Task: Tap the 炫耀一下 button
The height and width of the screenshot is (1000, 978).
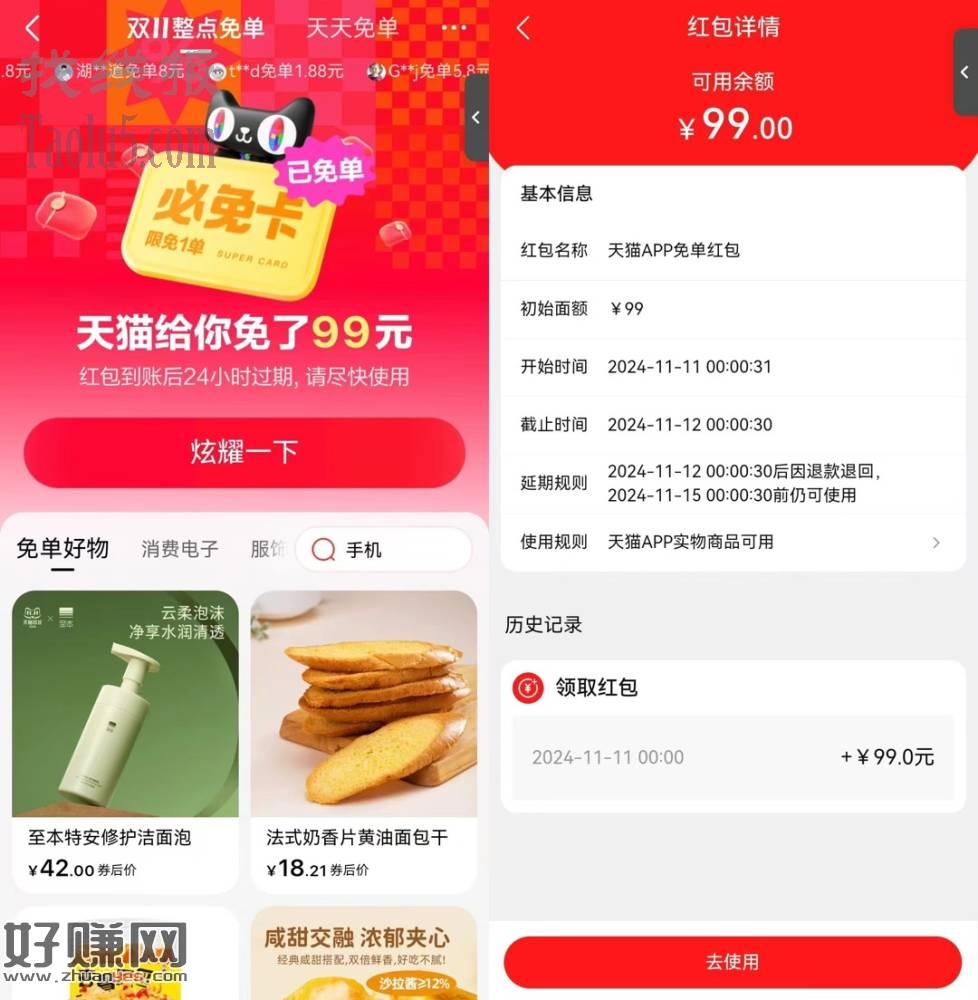Action: coord(244,452)
